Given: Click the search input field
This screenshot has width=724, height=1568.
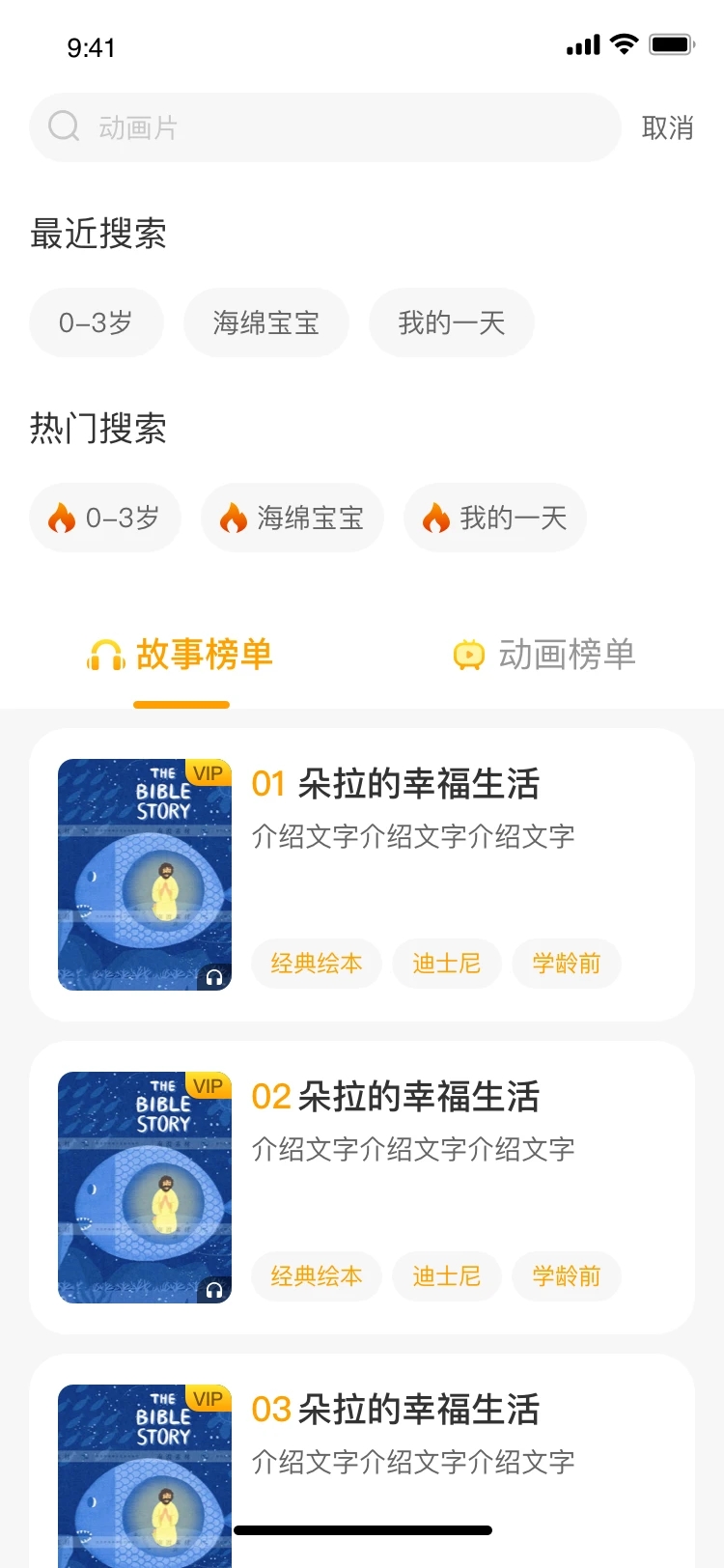Looking at the screenshot, I should [325, 126].
